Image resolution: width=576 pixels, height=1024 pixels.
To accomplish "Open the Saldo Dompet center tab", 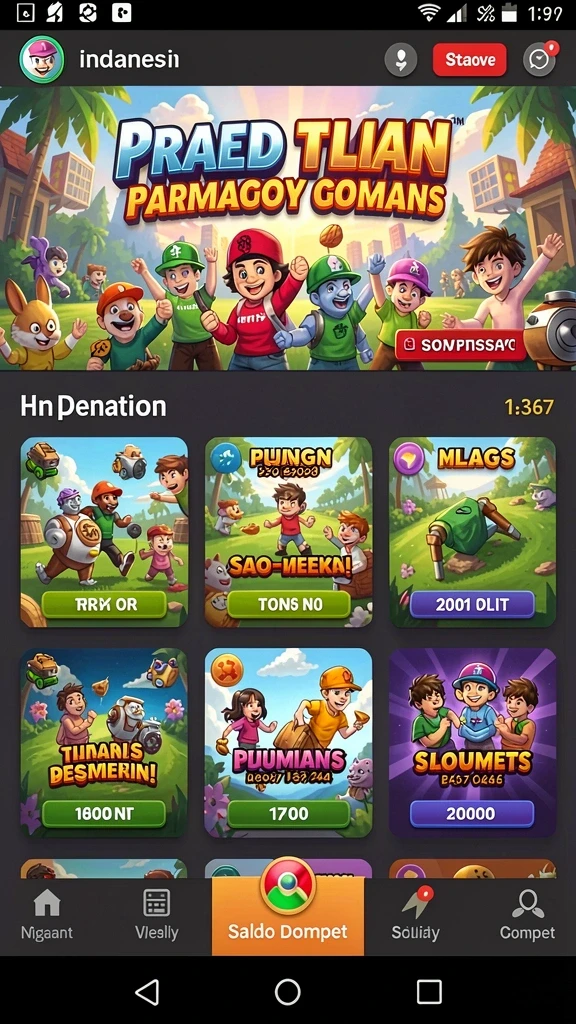I will (288, 916).
